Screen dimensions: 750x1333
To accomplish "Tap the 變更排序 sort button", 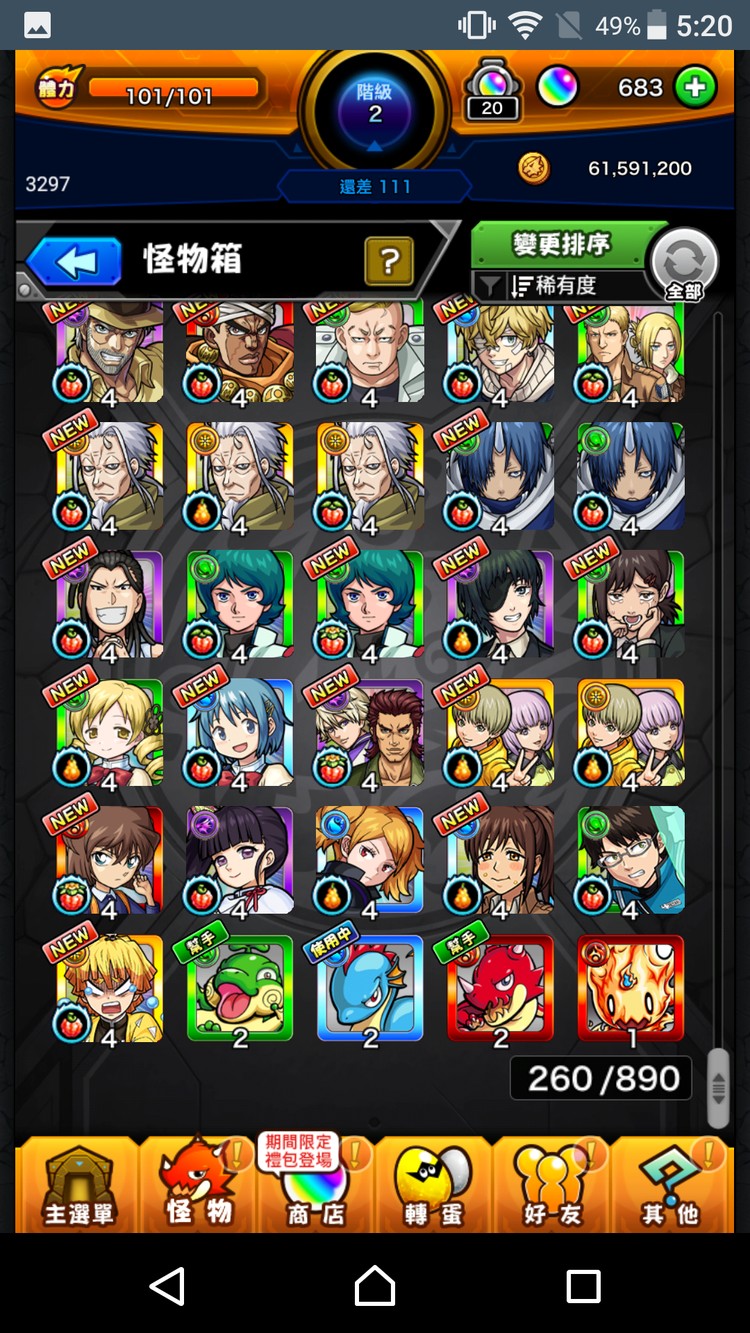I will [x=560, y=245].
